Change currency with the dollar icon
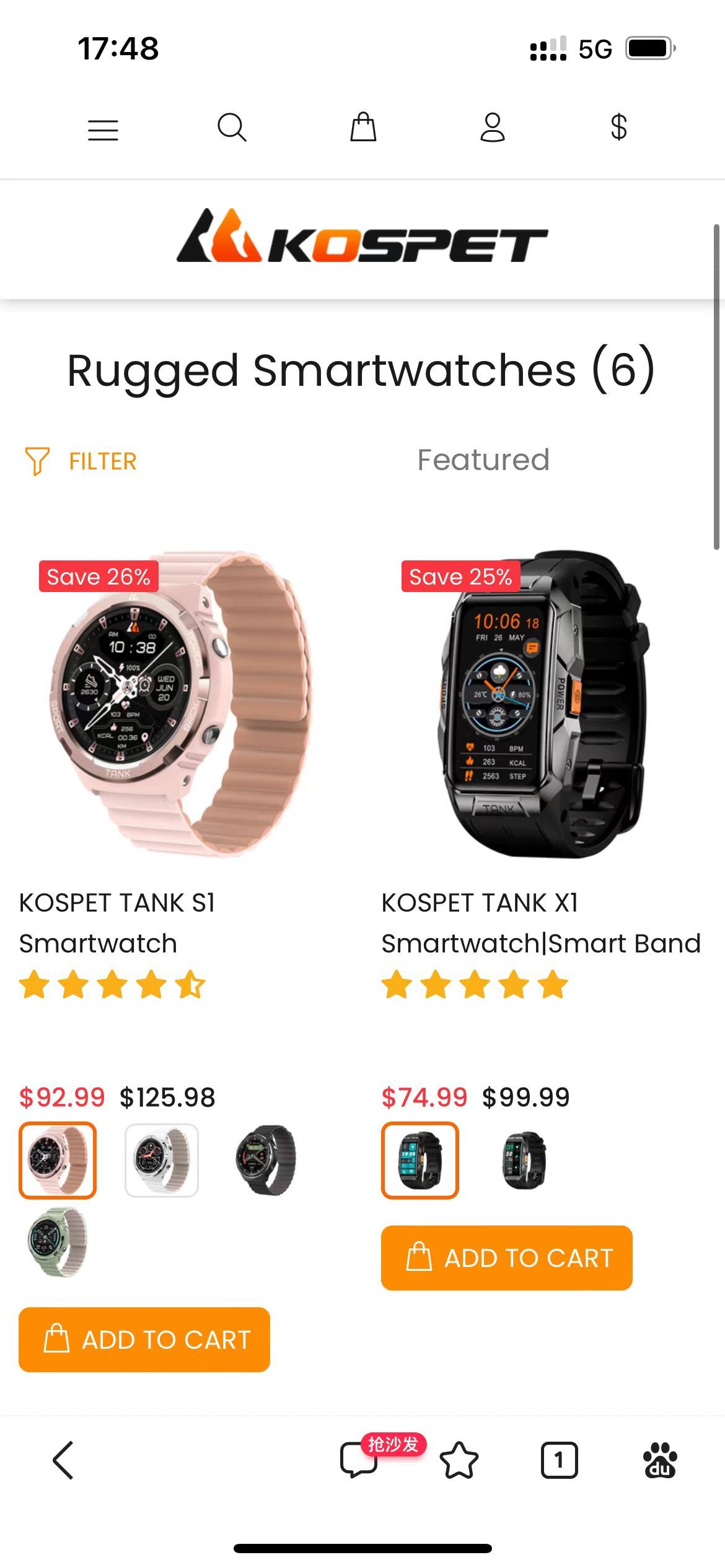The image size is (725, 1568). point(618,127)
